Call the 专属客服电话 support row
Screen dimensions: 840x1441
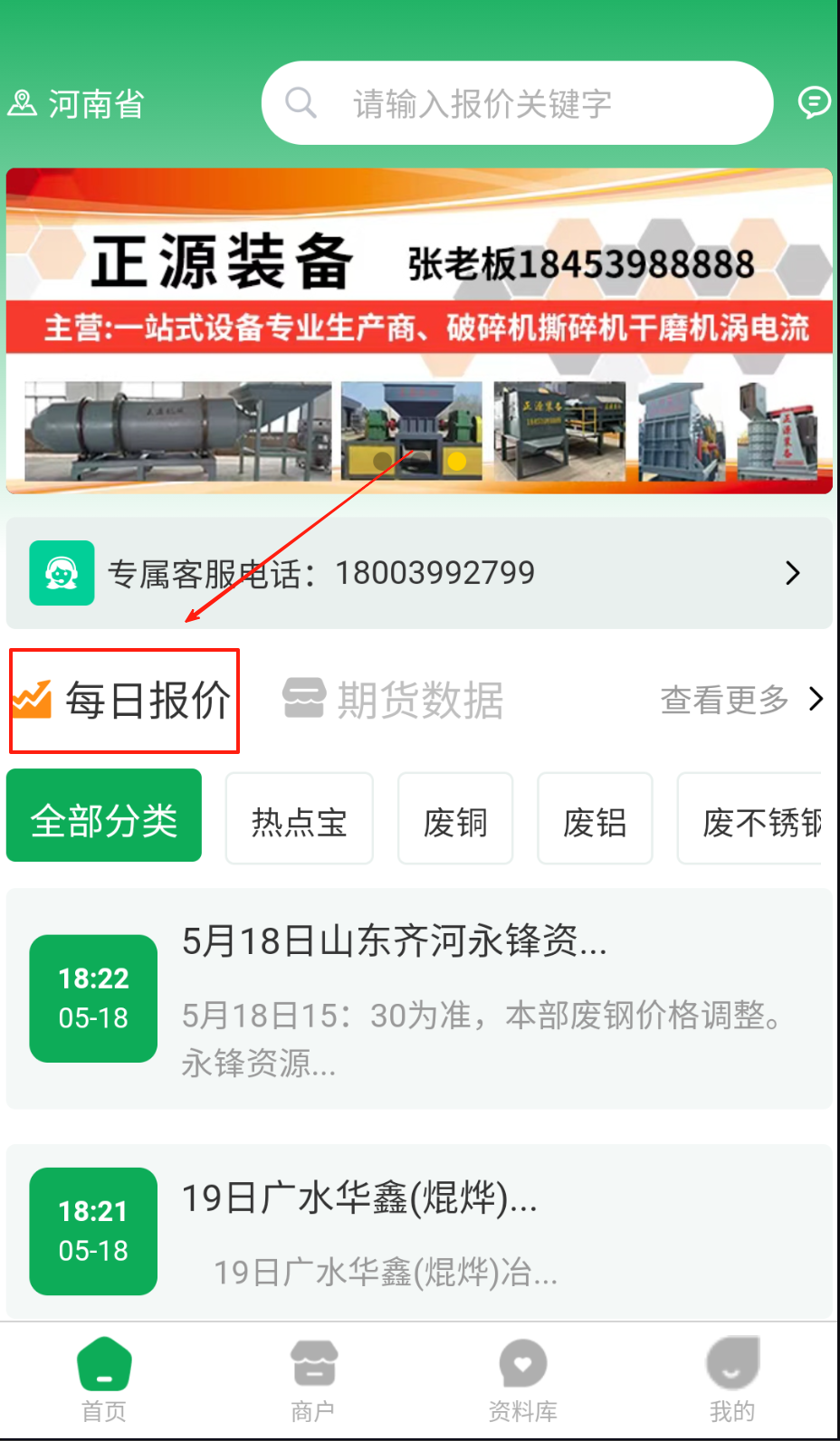pyautogui.click(x=419, y=573)
